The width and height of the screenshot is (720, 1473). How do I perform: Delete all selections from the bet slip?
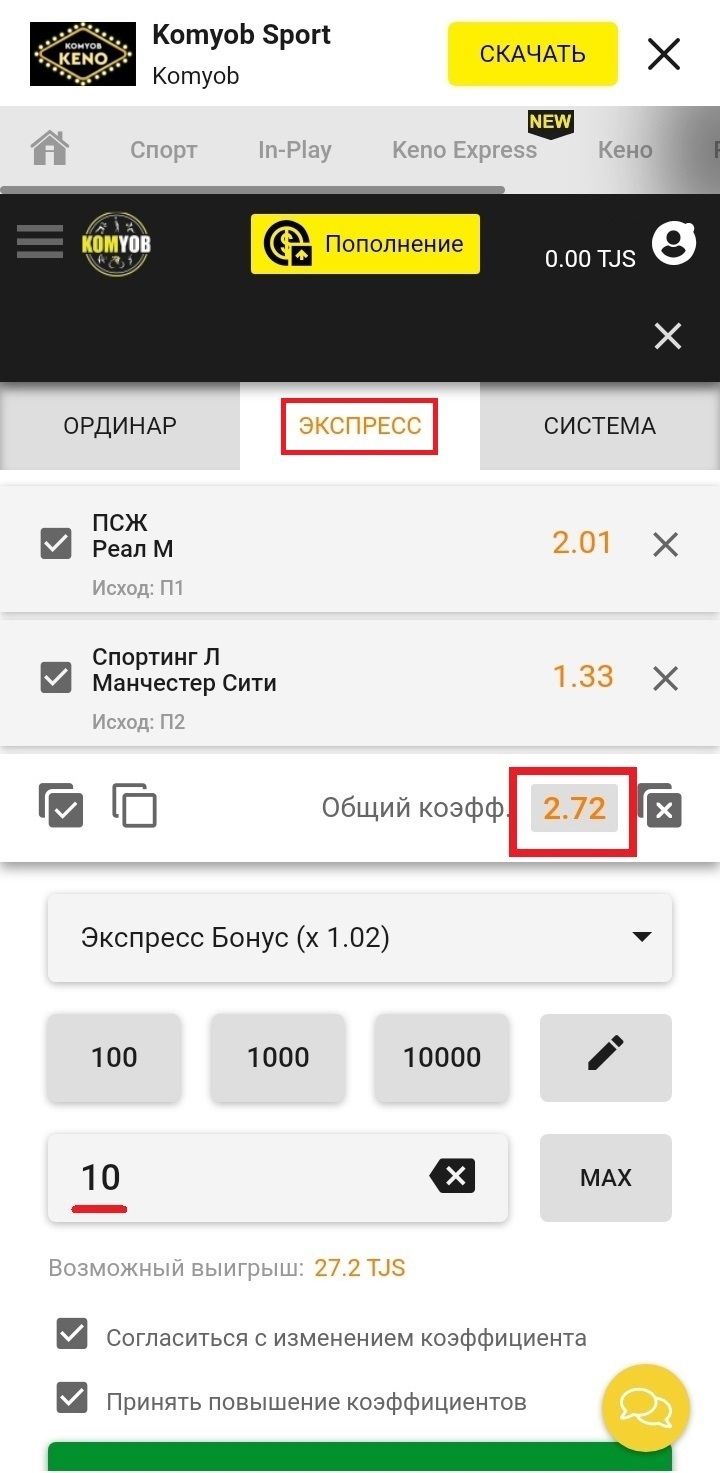661,808
